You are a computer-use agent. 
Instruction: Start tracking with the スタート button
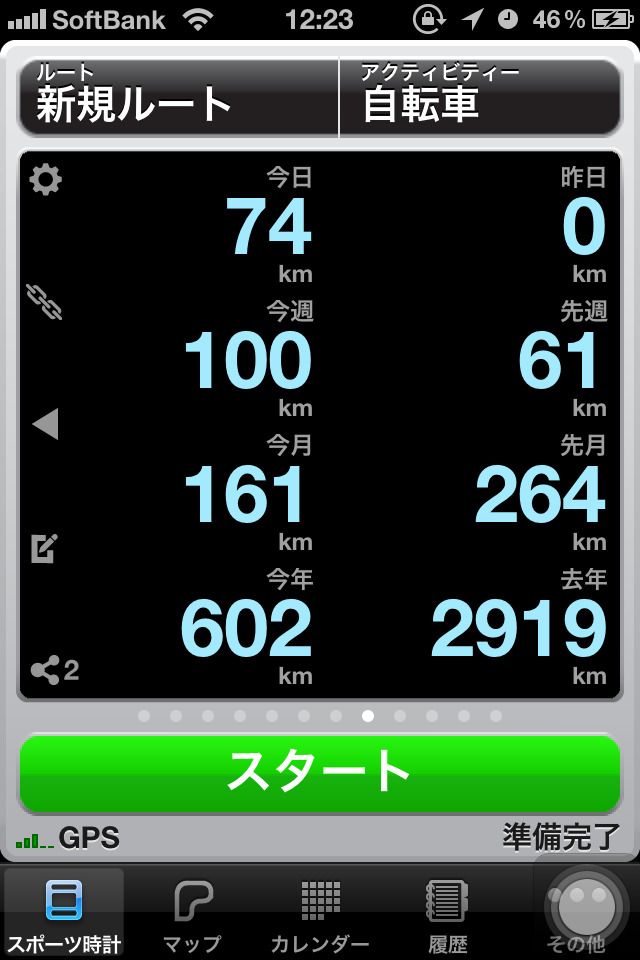click(x=320, y=772)
